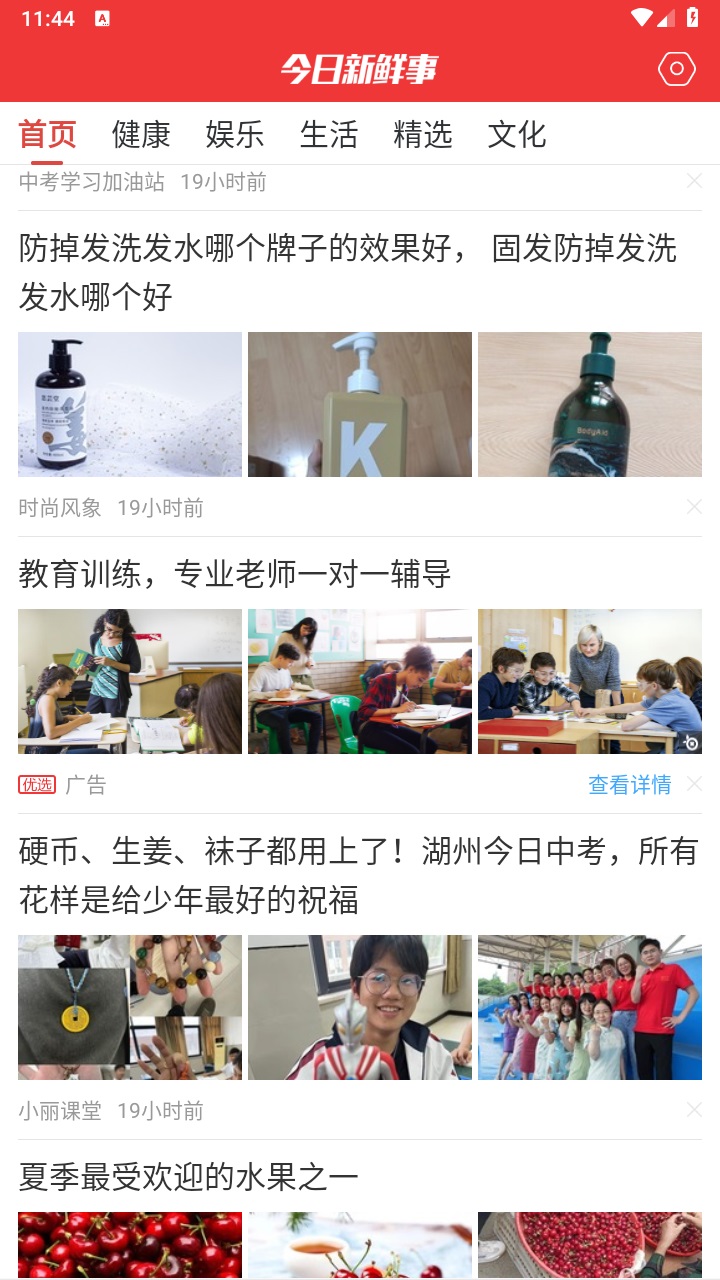Open the 生活 tab

point(329,134)
